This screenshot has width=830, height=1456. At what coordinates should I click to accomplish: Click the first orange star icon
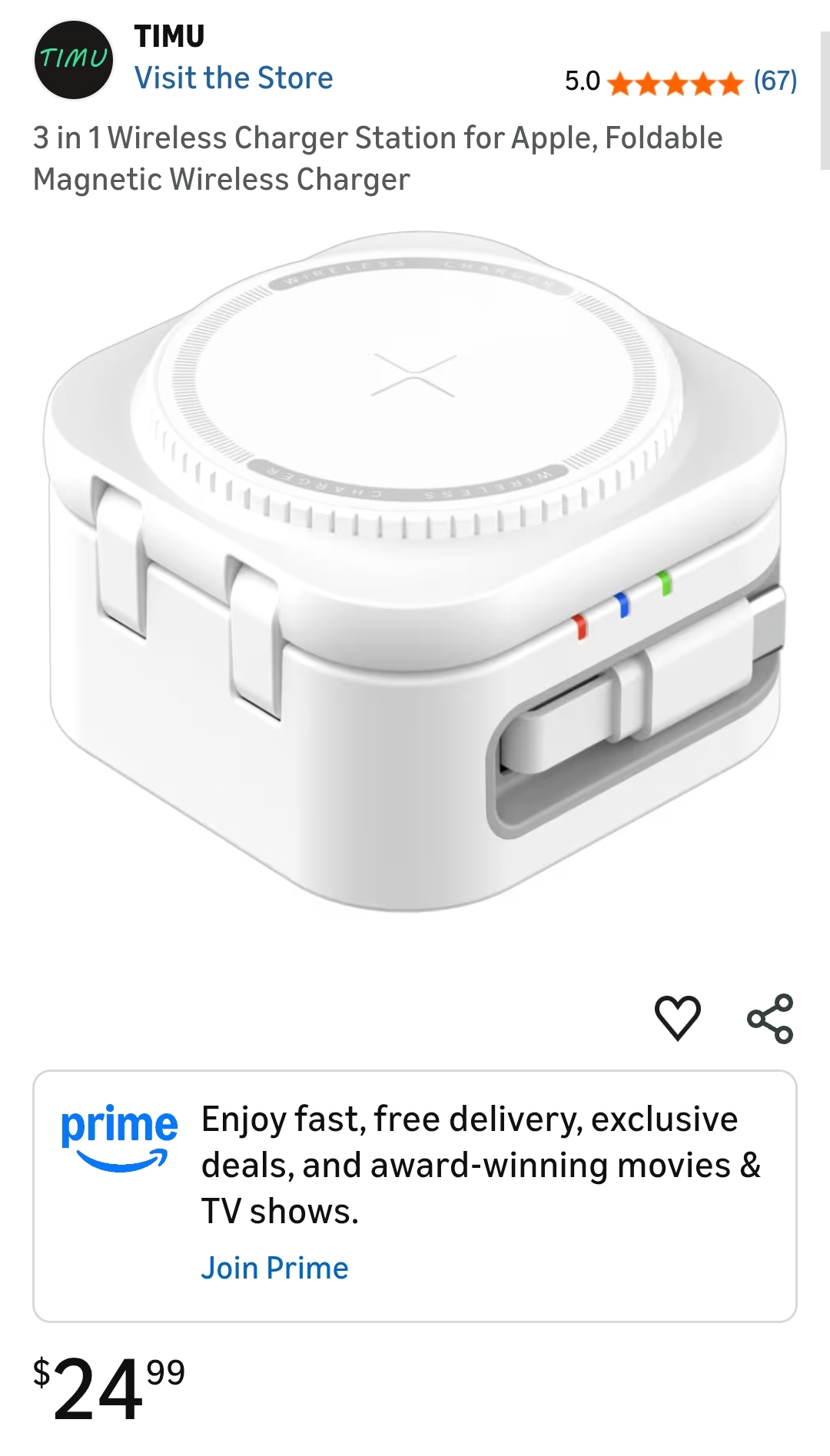pos(619,80)
